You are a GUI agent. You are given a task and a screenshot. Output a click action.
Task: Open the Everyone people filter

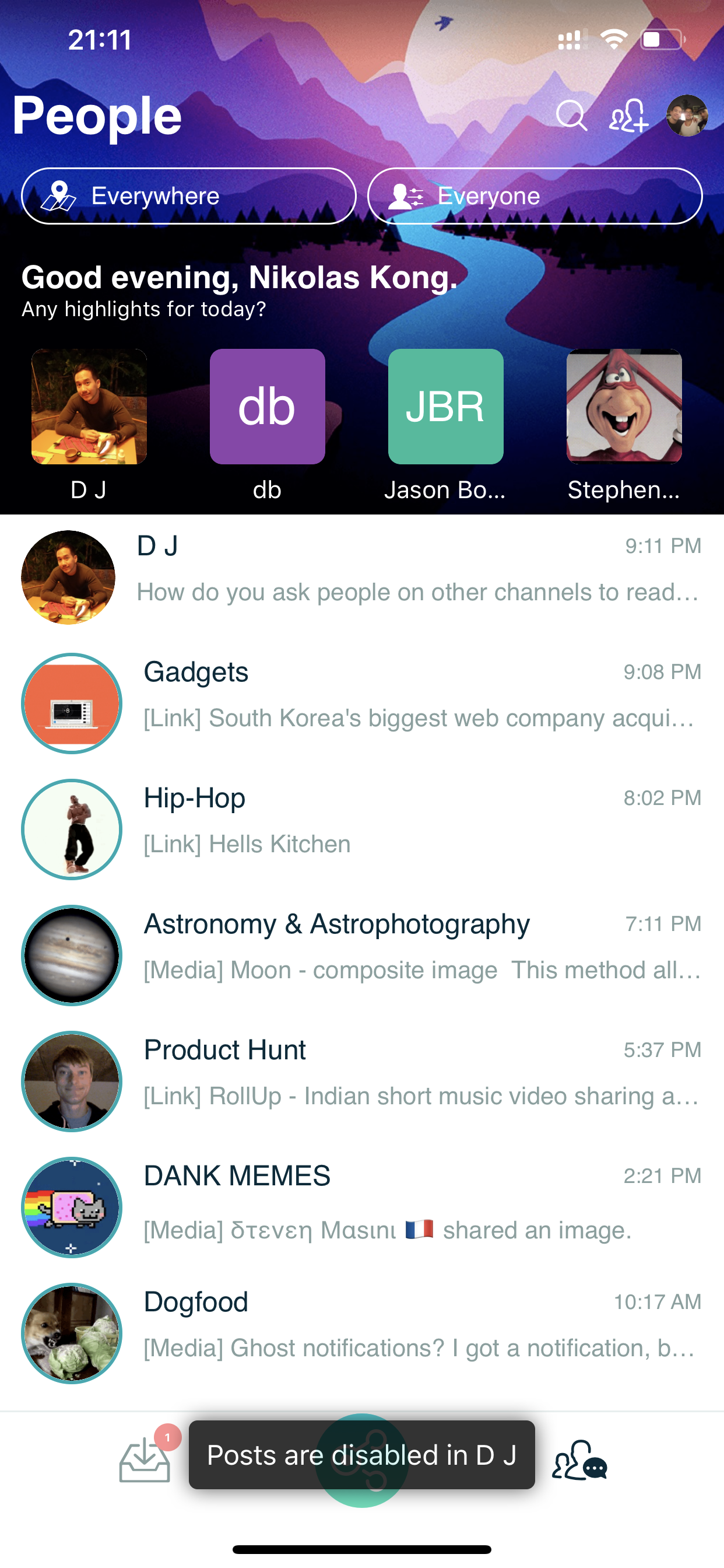click(535, 196)
